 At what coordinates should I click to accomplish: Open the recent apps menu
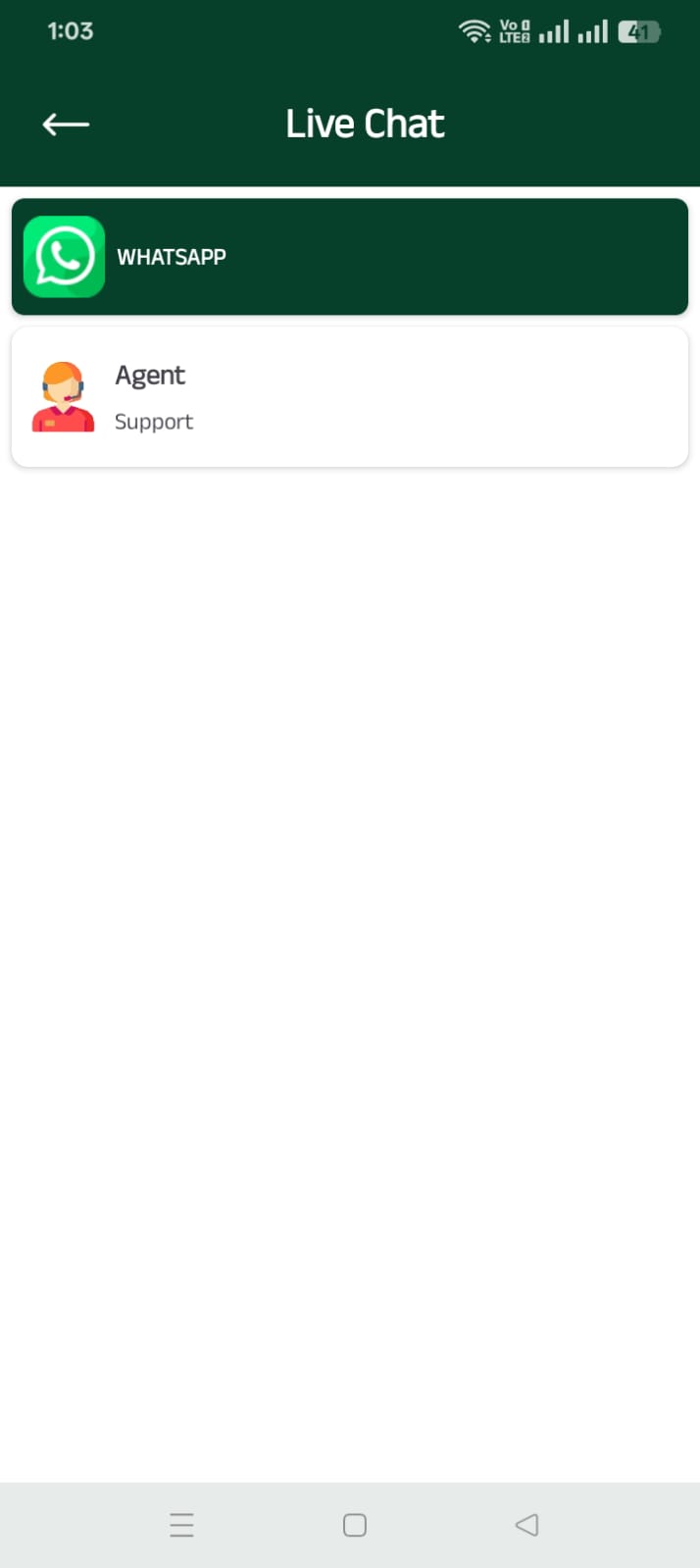pyautogui.click(x=181, y=1525)
